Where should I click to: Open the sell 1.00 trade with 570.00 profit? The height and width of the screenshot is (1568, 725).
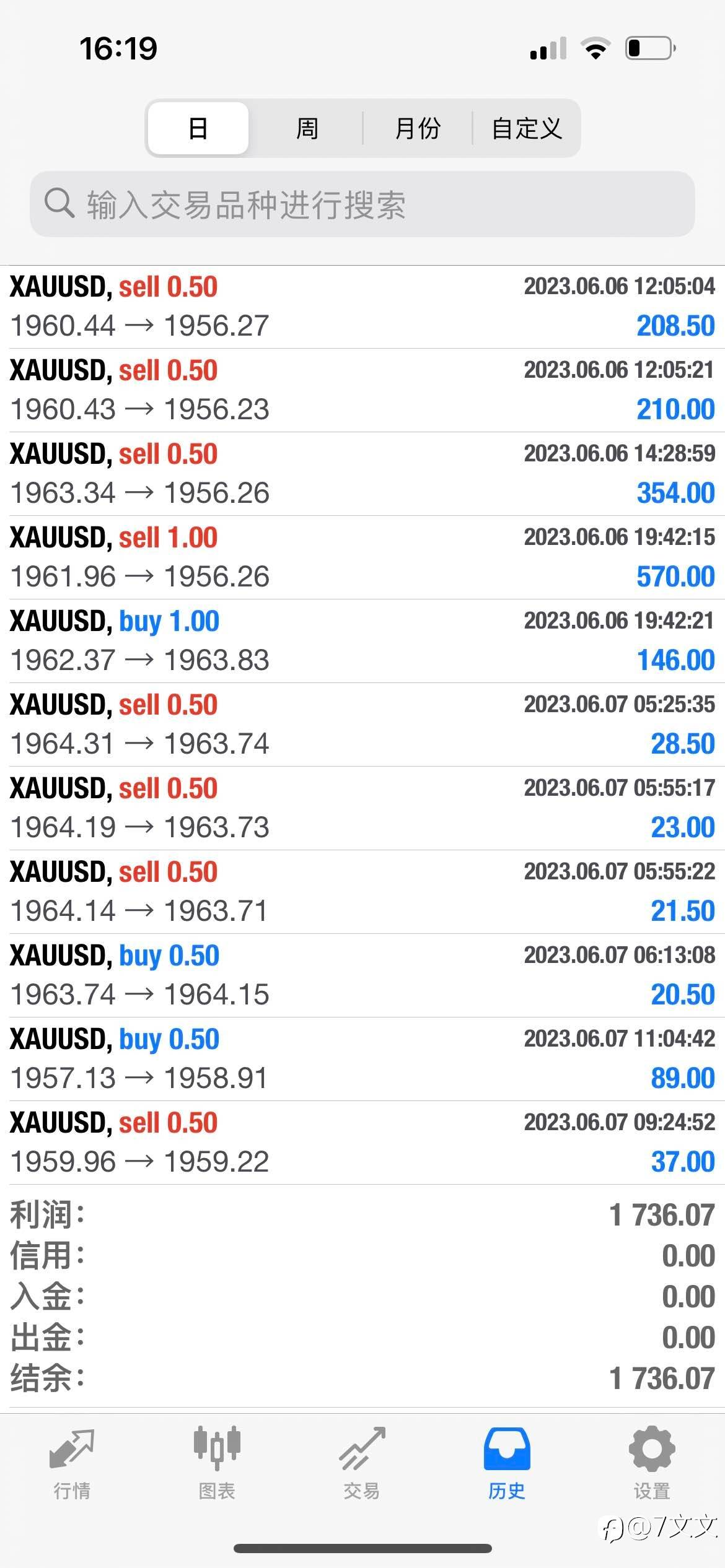362,558
